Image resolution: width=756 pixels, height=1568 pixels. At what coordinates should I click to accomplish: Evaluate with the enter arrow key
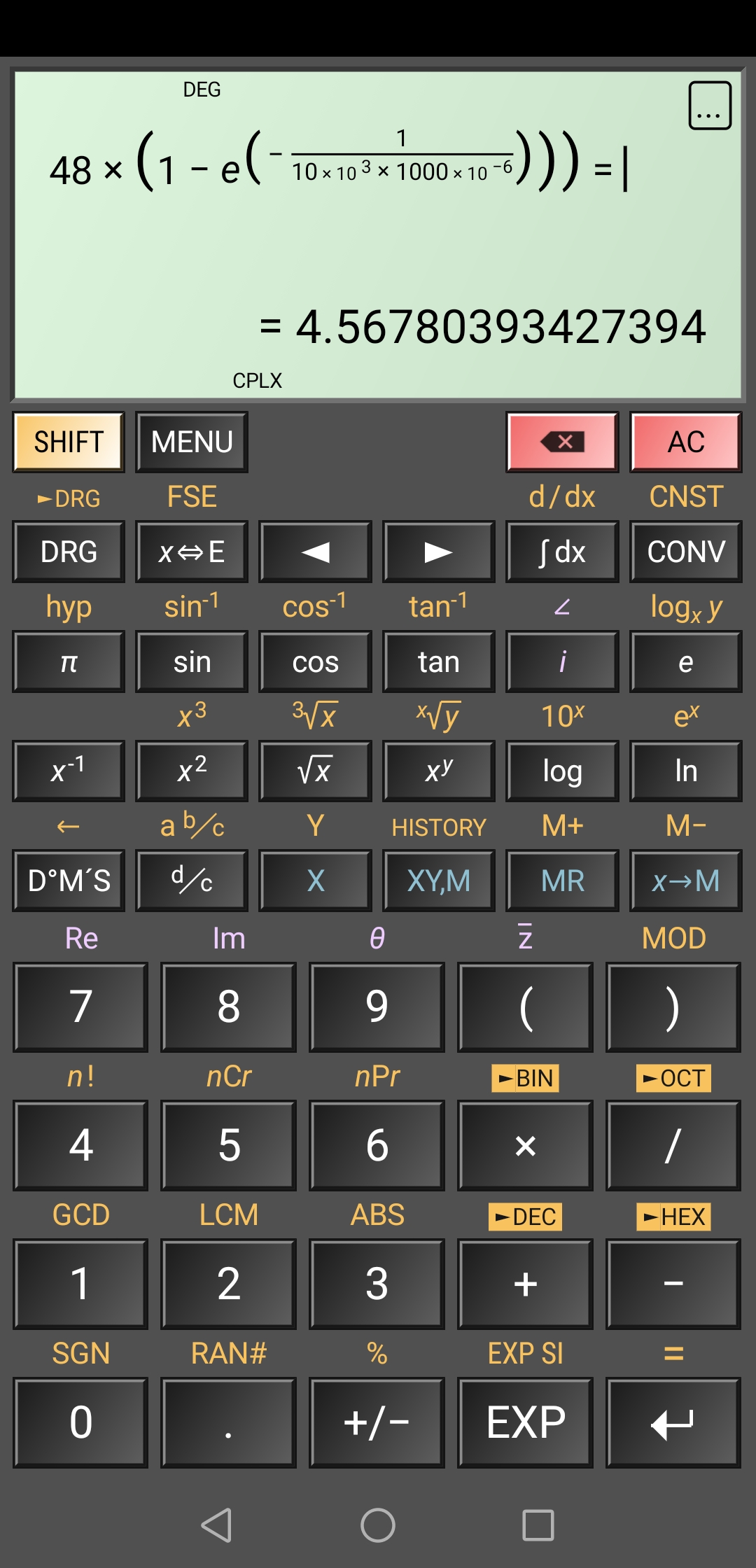click(673, 1422)
